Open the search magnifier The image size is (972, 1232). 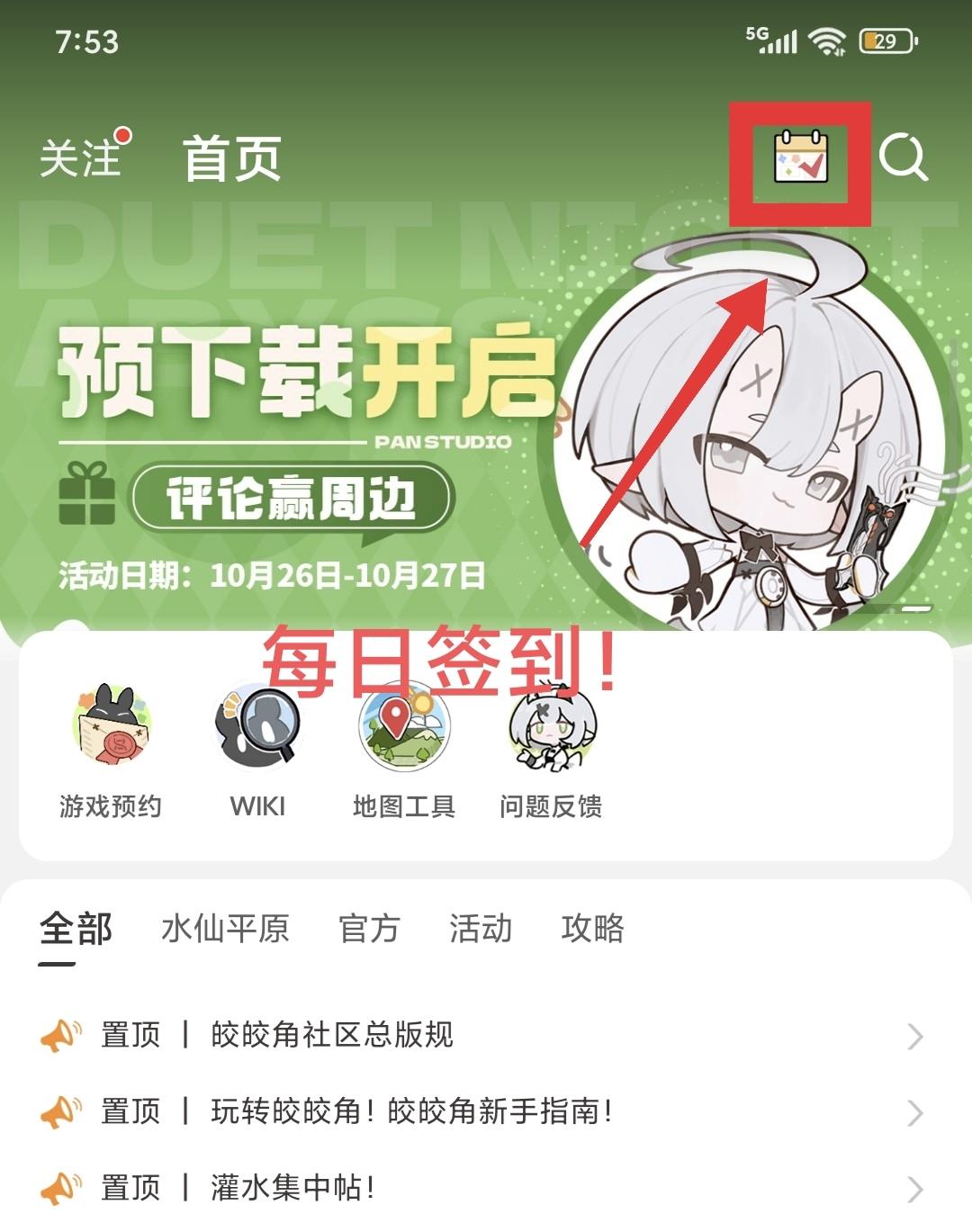(903, 158)
